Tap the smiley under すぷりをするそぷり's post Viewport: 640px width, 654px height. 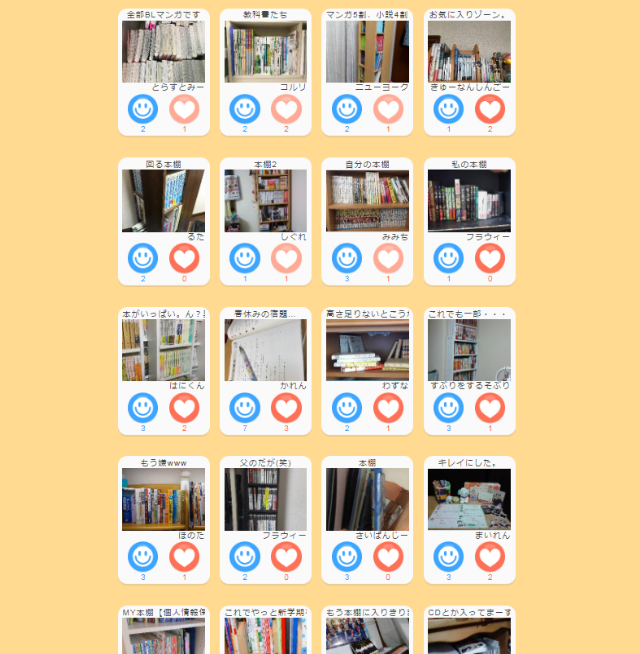[449, 407]
